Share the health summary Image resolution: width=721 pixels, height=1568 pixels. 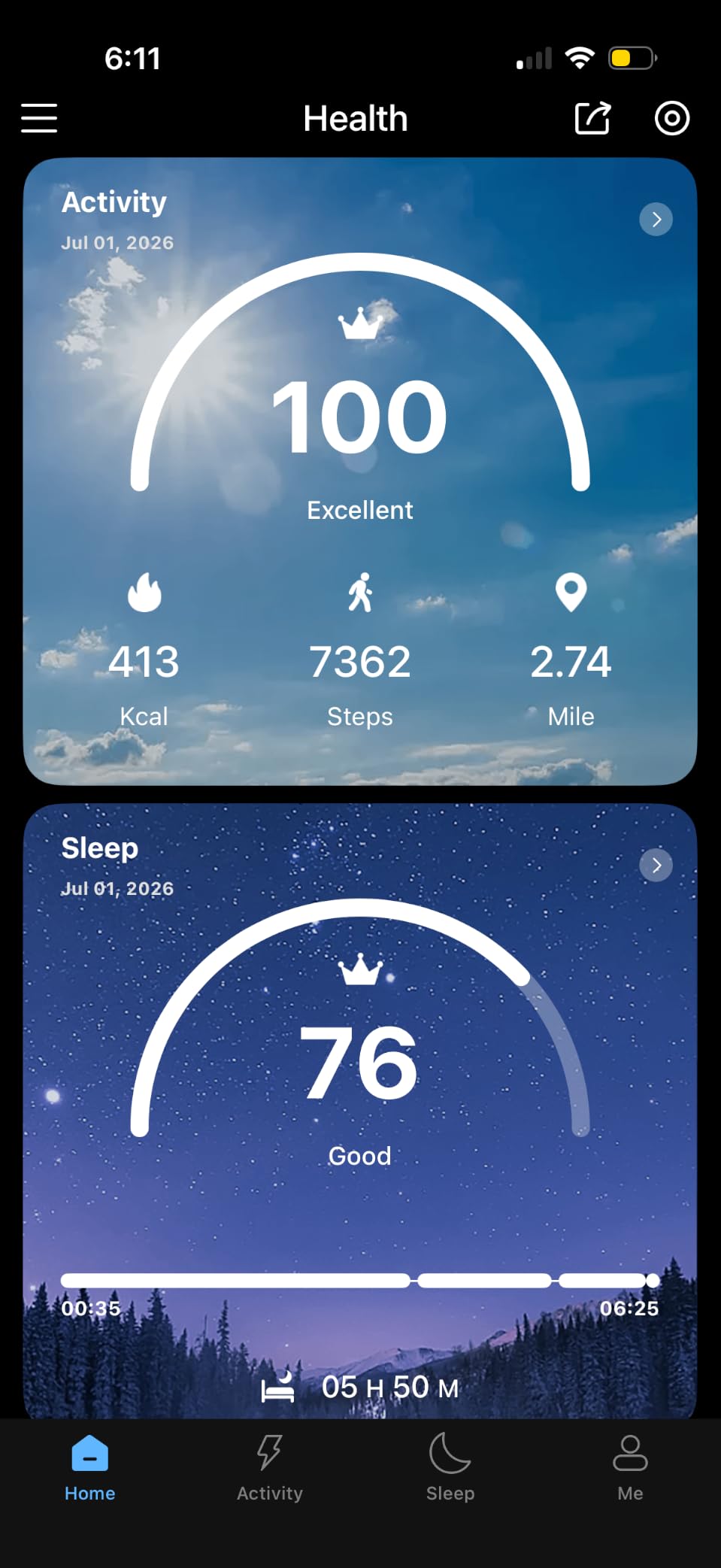click(x=592, y=118)
